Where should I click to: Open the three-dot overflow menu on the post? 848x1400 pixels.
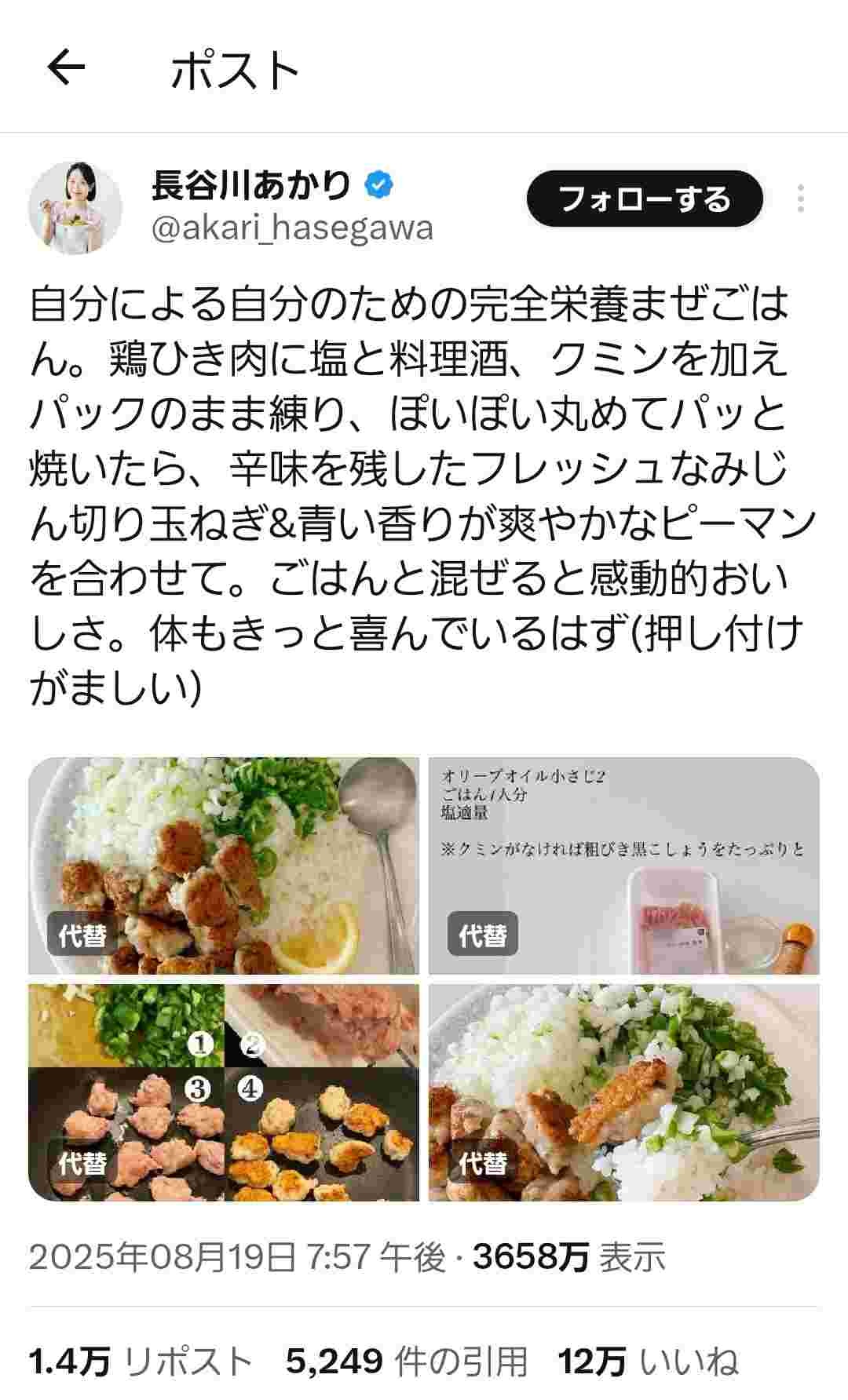tap(800, 199)
